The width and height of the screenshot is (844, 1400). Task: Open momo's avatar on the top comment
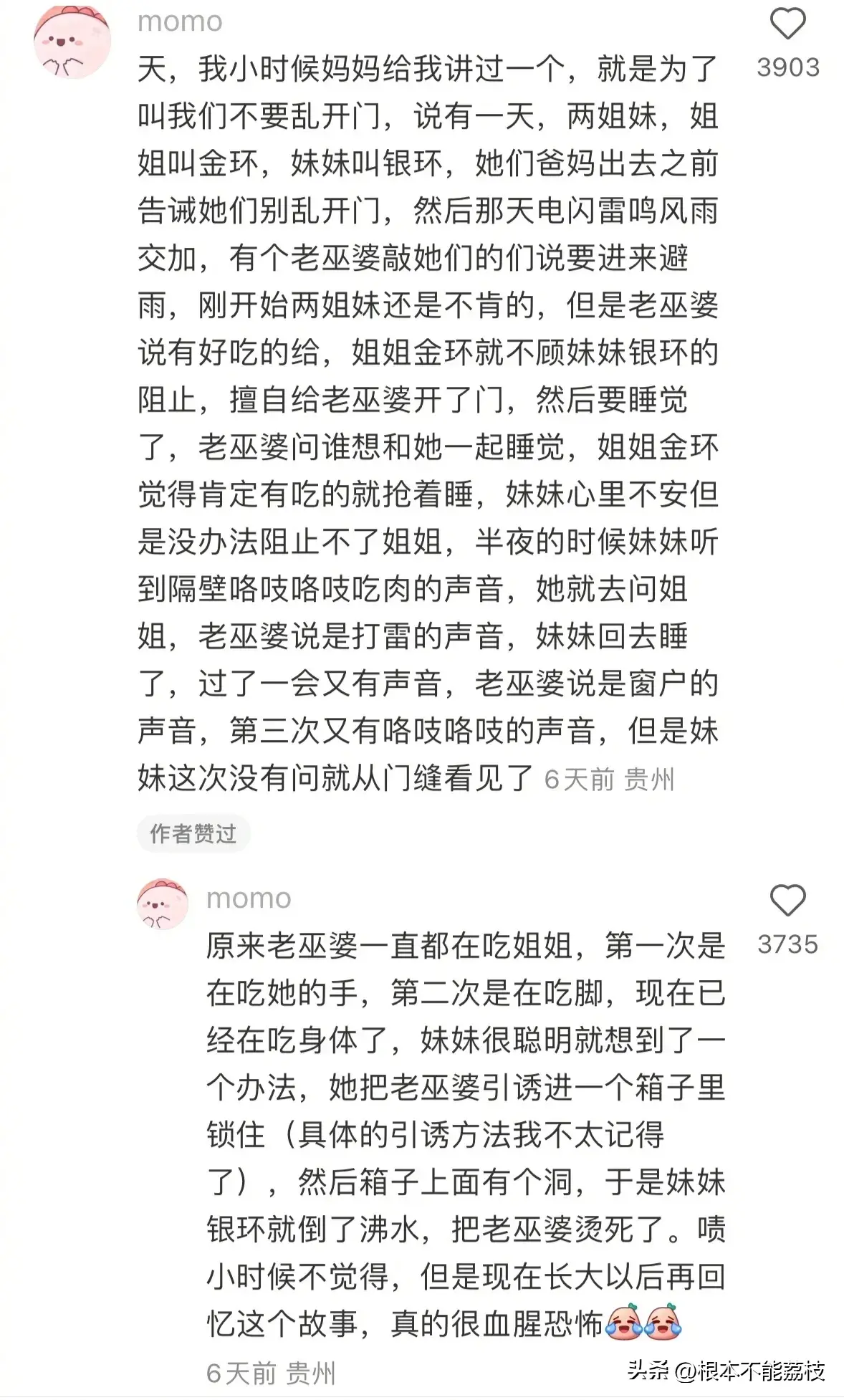click(72, 40)
